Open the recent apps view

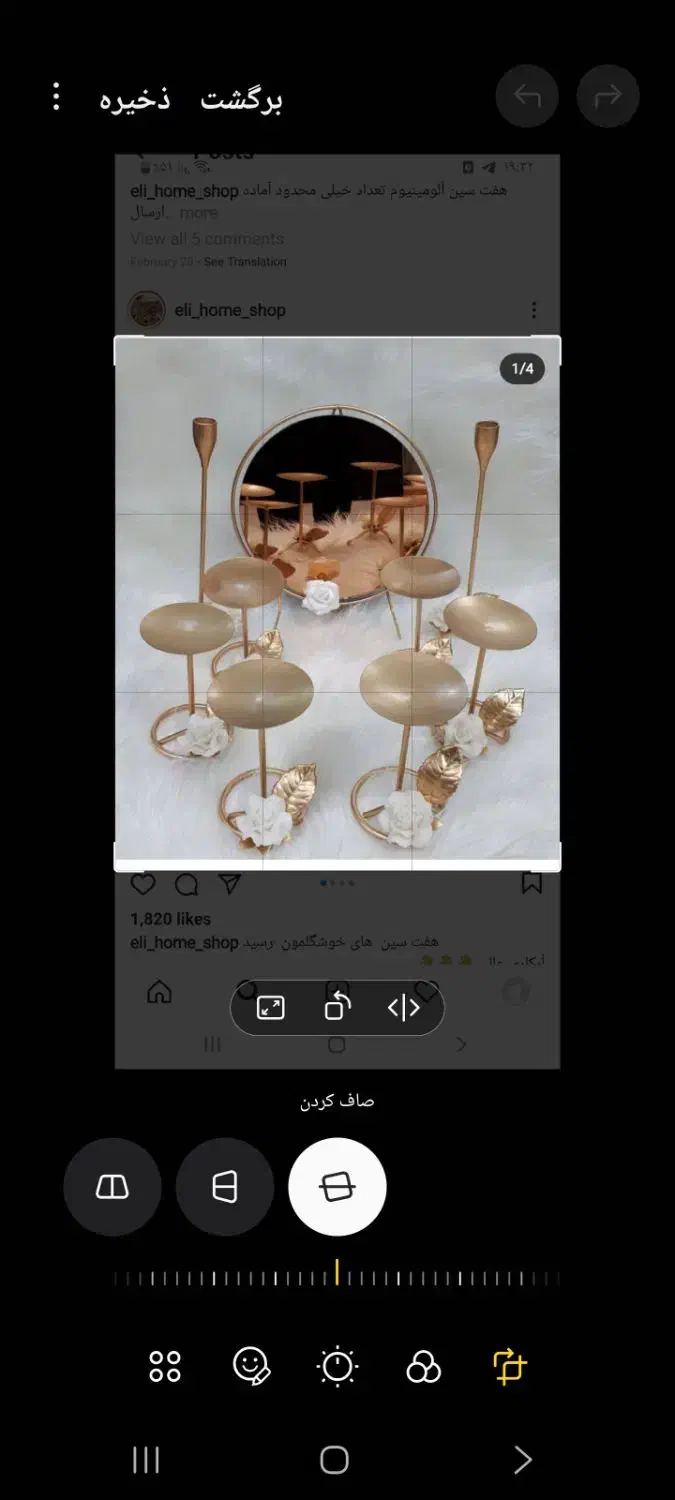click(x=146, y=1460)
